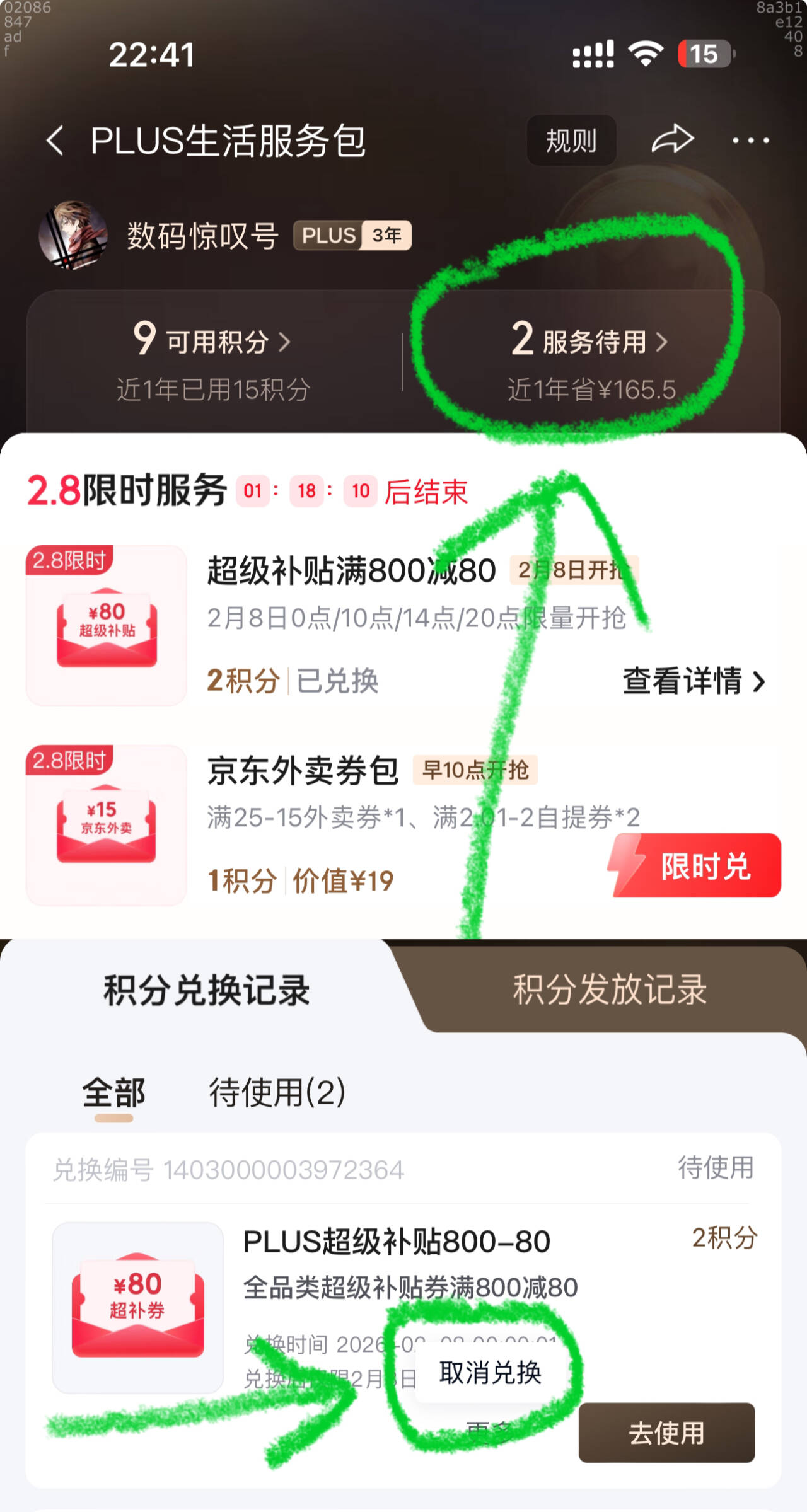Open the 数码惊叹号 profile avatar
This screenshot has width=807, height=1512.
tap(73, 236)
